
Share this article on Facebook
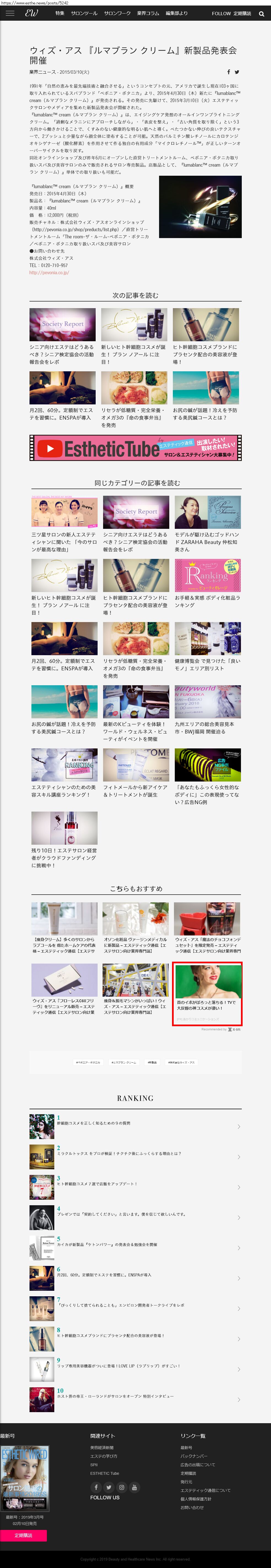229,72
